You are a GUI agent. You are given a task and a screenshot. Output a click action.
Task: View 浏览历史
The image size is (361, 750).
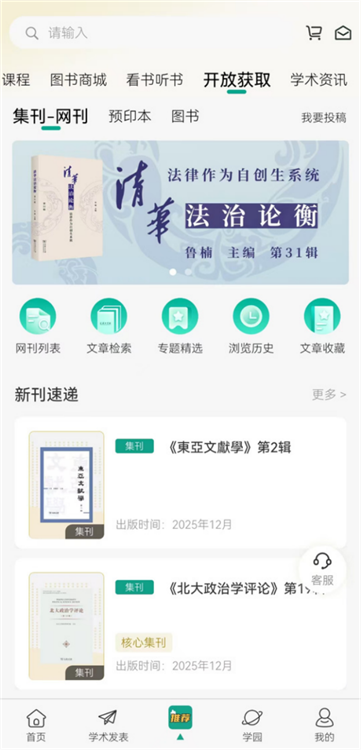click(251, 327)
